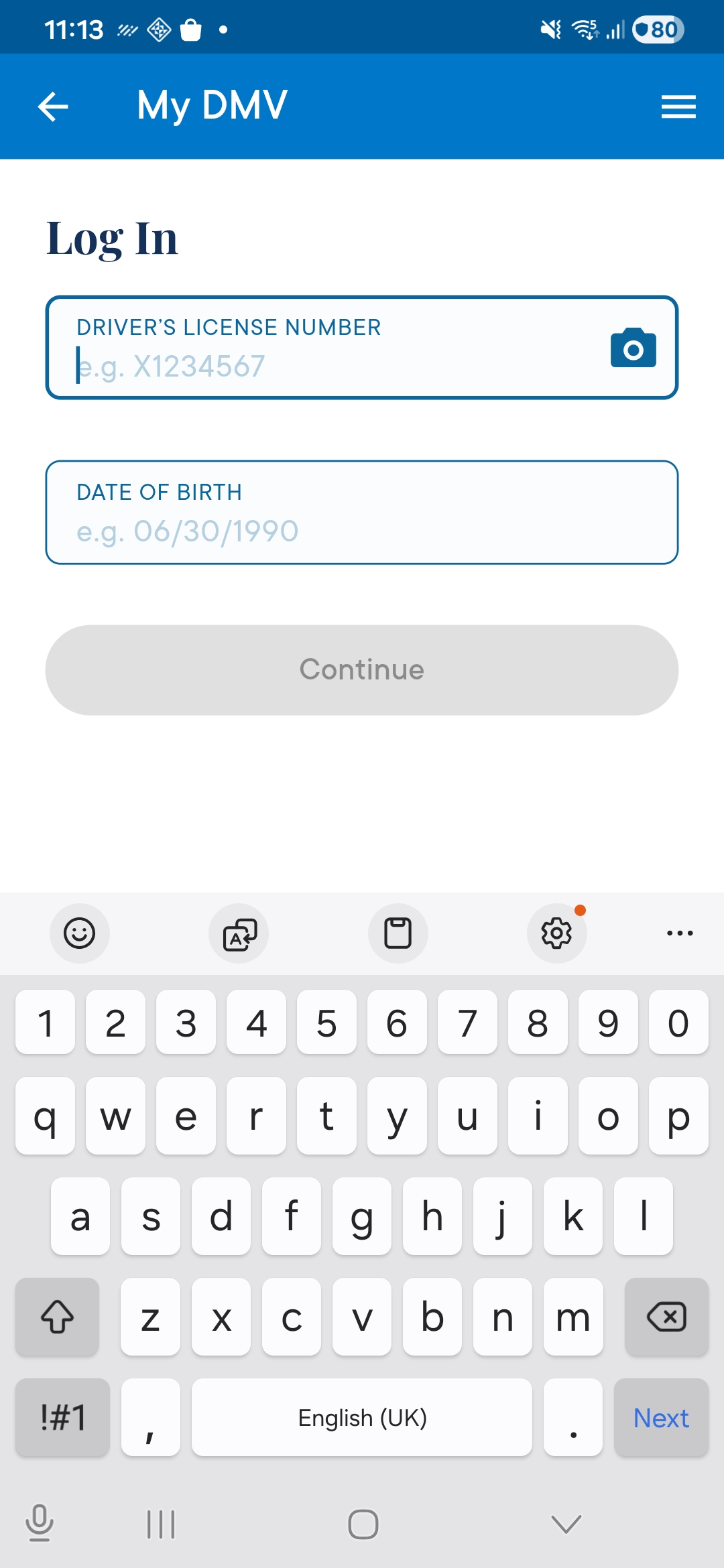The image size is (724, 1568).
Task: Navigate back using the arrow in header
Action: tap(52, 106)
